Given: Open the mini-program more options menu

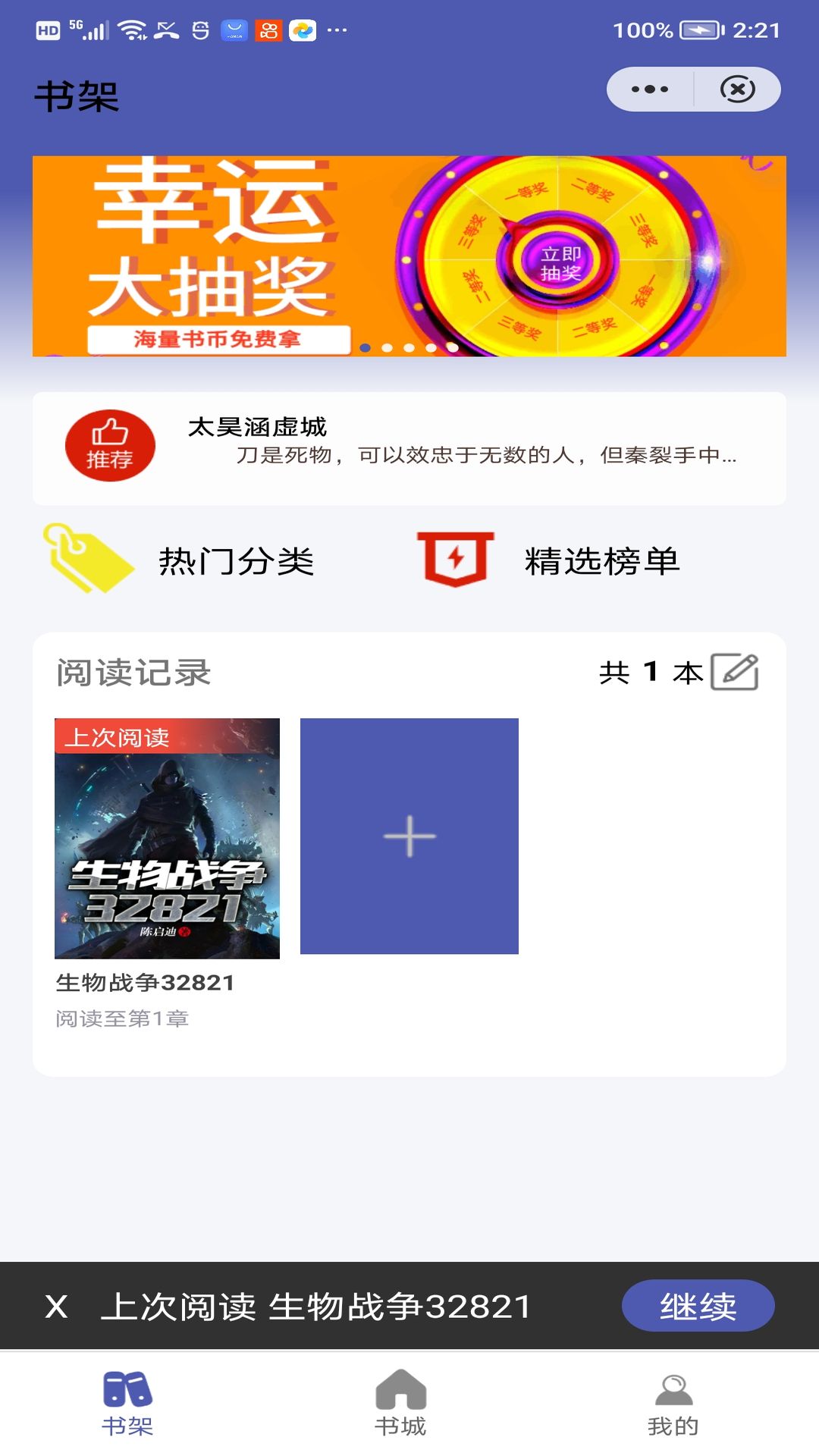Looking at the screenshot, I should (648, 89).
